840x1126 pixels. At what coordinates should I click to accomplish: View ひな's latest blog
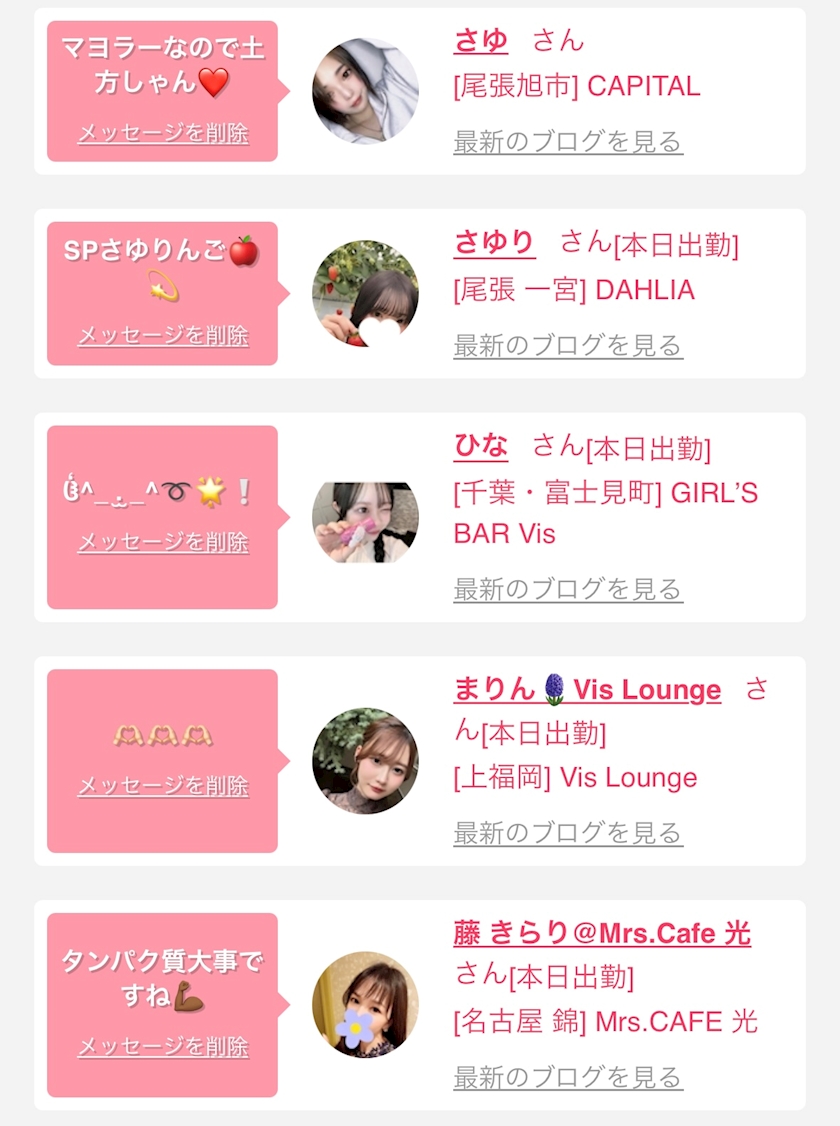[568, 589]
